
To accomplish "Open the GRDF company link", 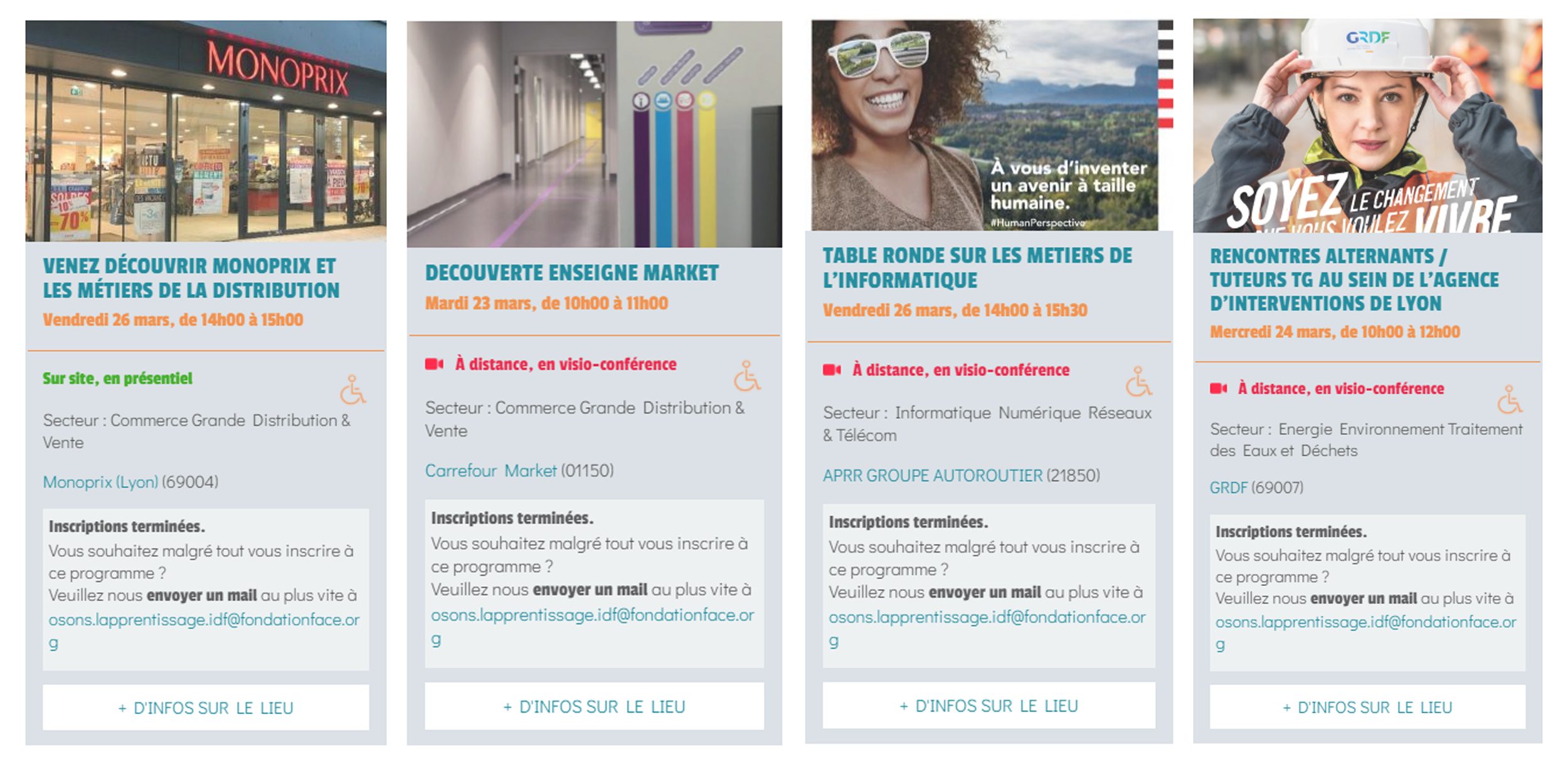I will tap(1228, 487).
